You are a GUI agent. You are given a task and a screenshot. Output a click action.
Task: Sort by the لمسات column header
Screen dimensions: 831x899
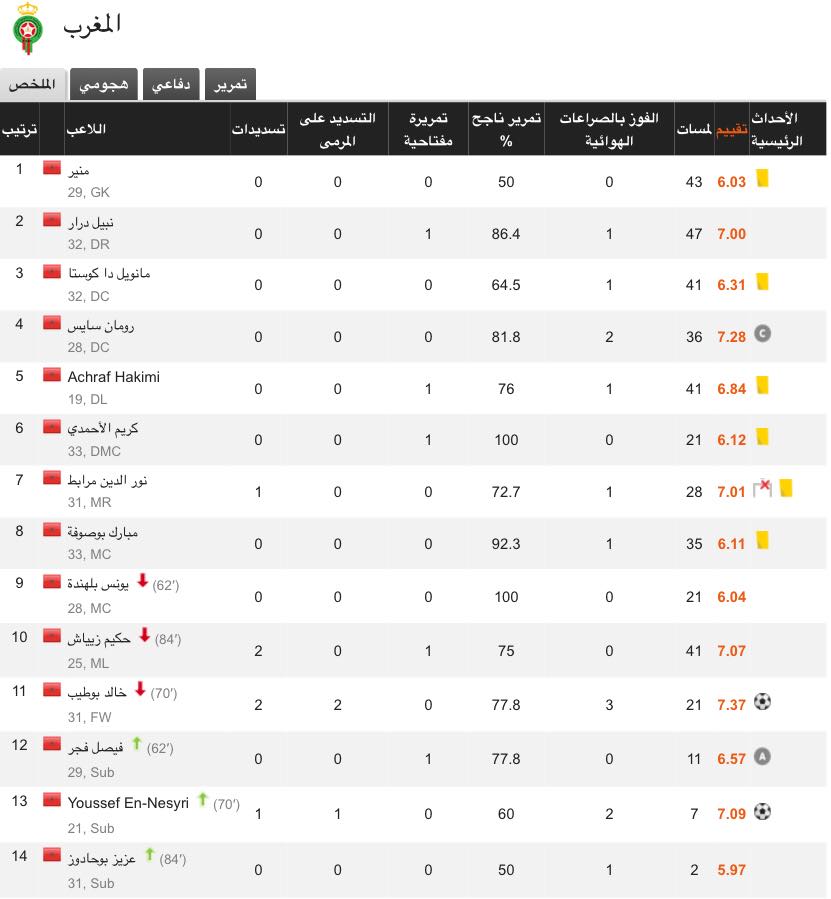point(694,129)
